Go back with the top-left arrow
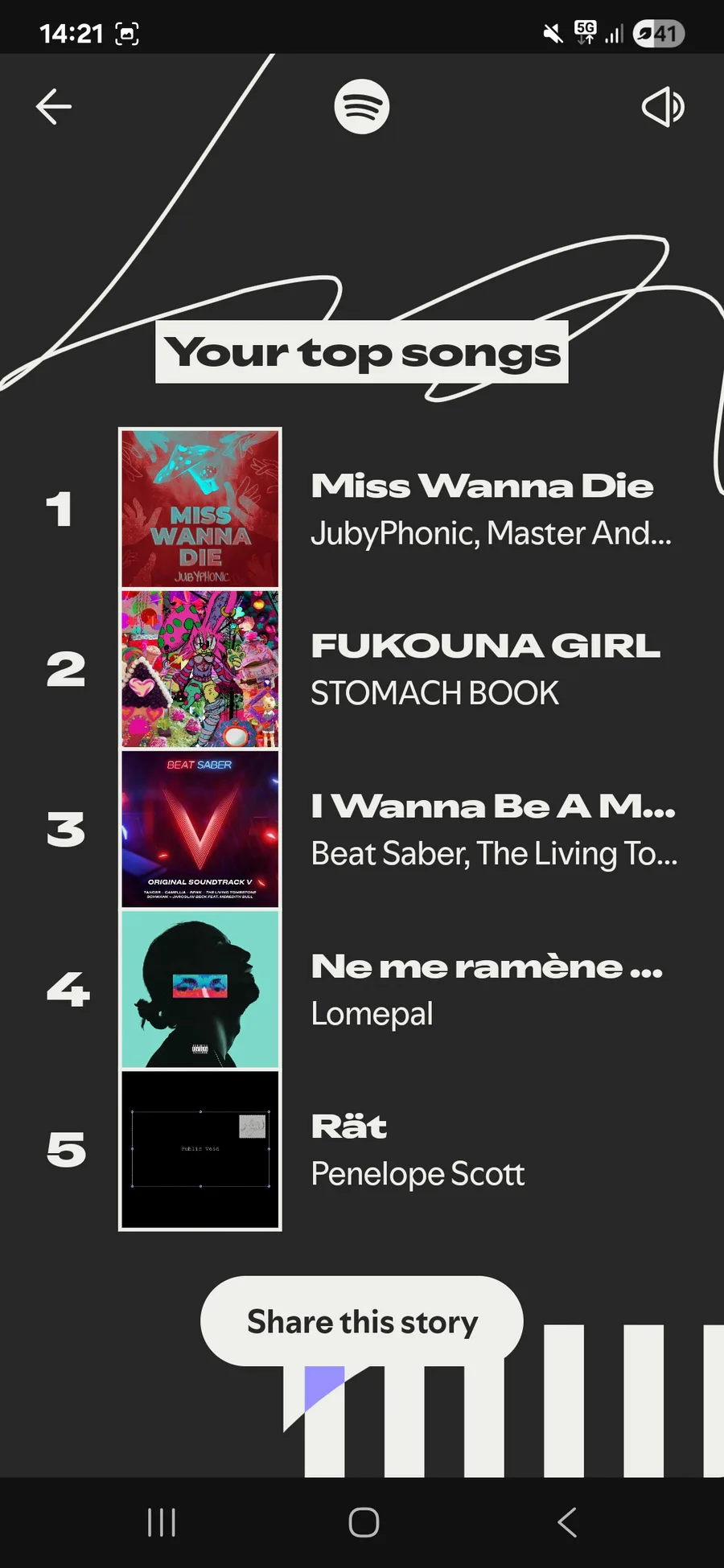The image size is (724, 1568). pos(54,107)
